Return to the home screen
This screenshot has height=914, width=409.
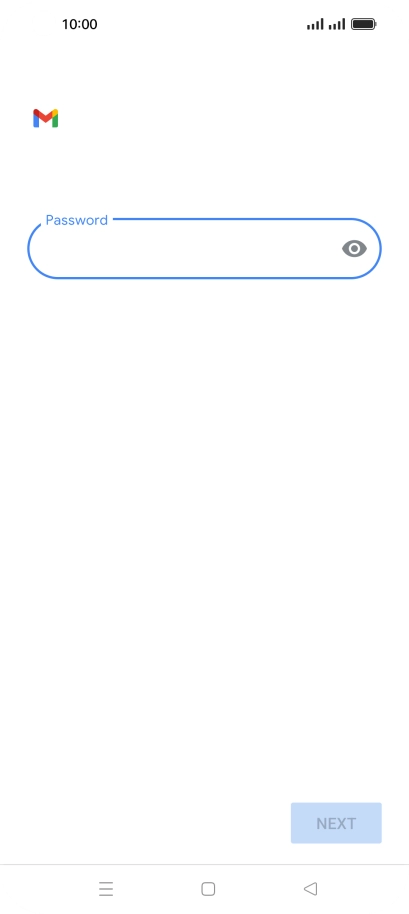coord(208,889)
